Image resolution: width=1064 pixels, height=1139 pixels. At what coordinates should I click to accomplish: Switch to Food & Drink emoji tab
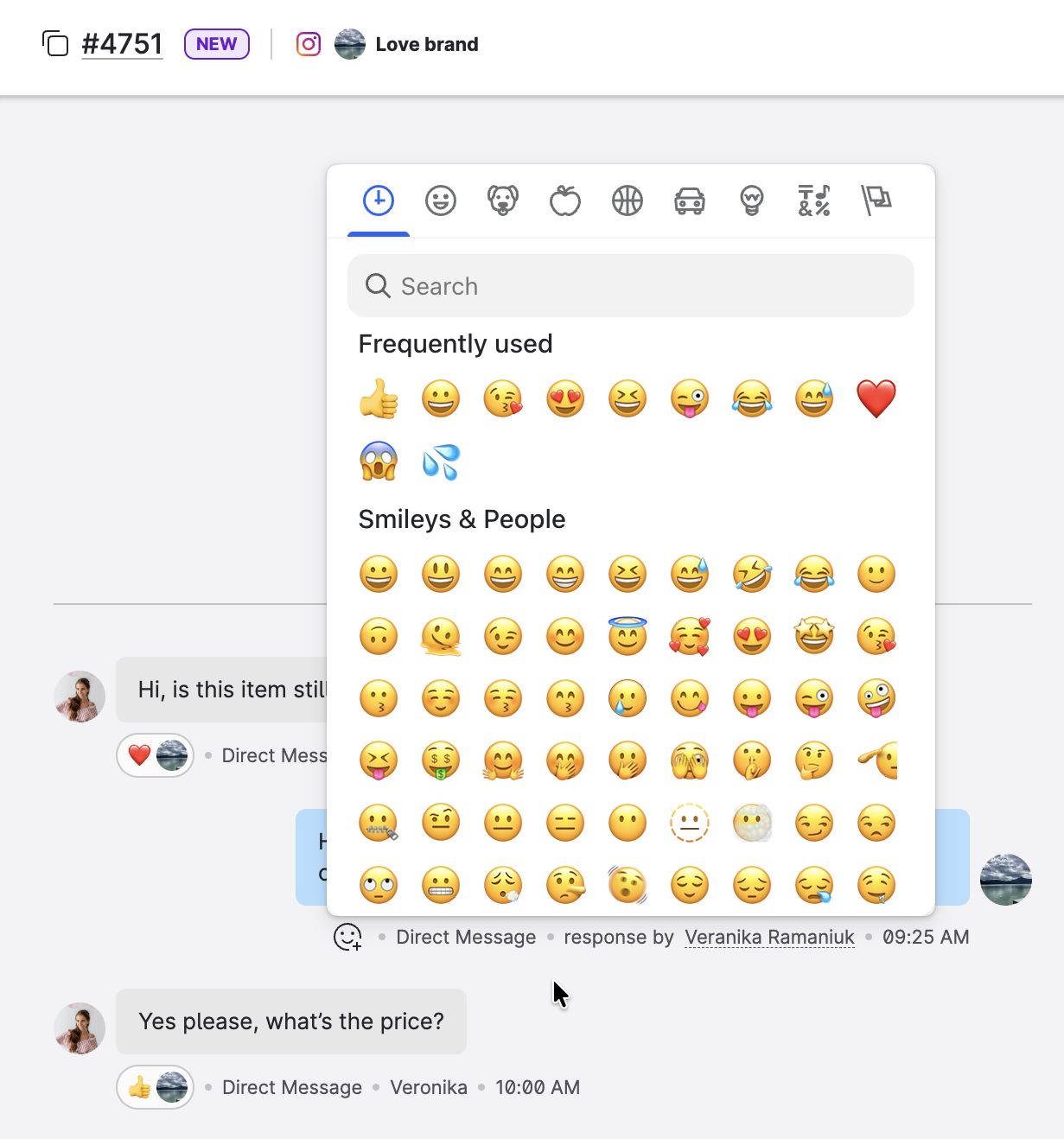pos(565,200)
